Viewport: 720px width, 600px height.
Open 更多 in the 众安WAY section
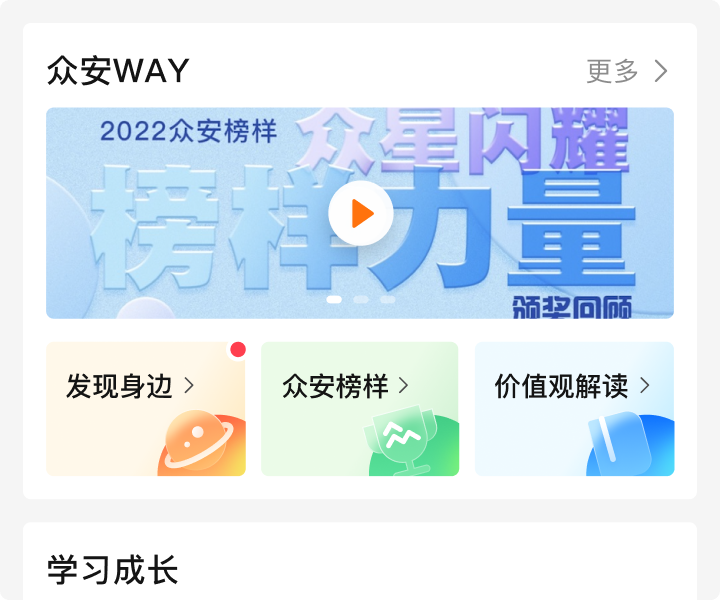[x=626, y=71]
